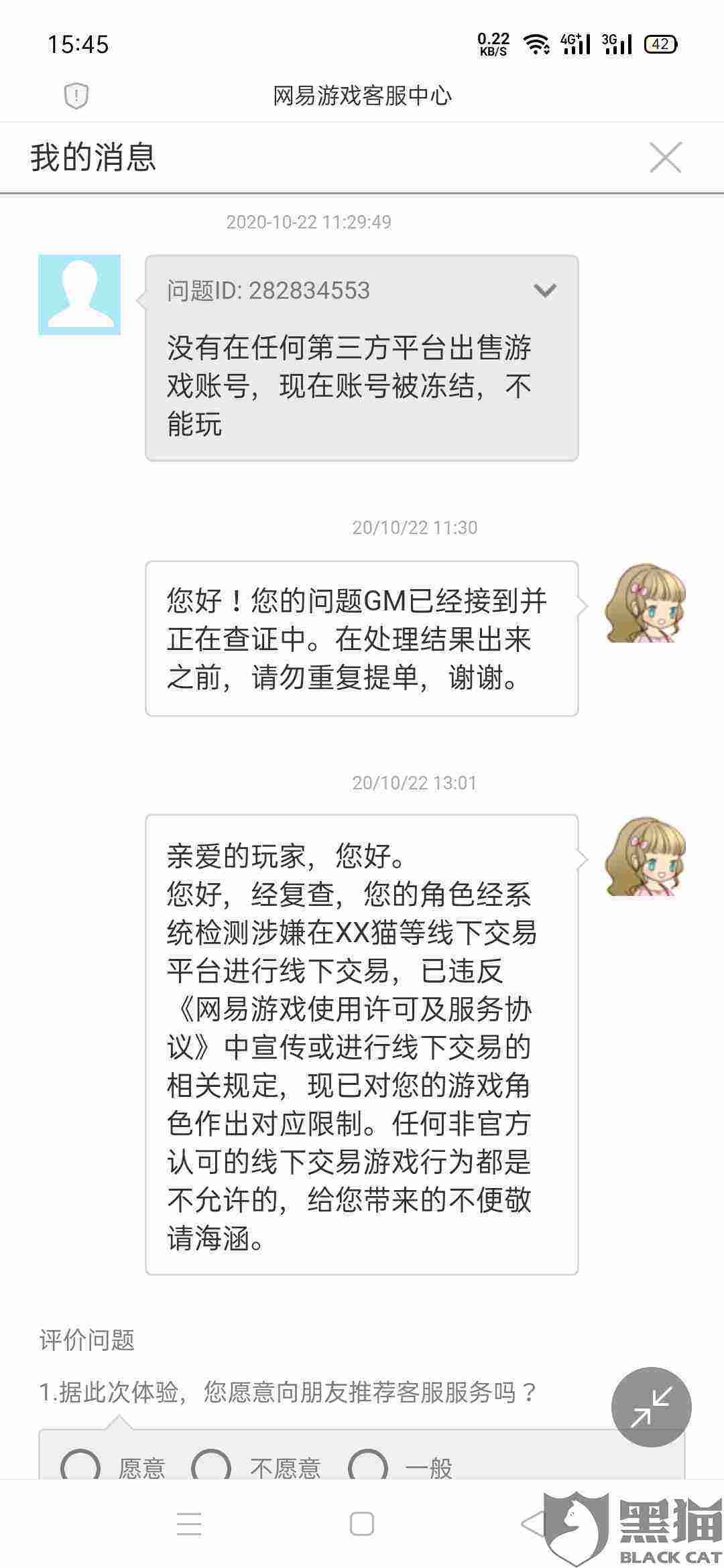Viewport: 724px width, 1568px height.
Task: Select the 一般 option
Action: (368, 1467)
